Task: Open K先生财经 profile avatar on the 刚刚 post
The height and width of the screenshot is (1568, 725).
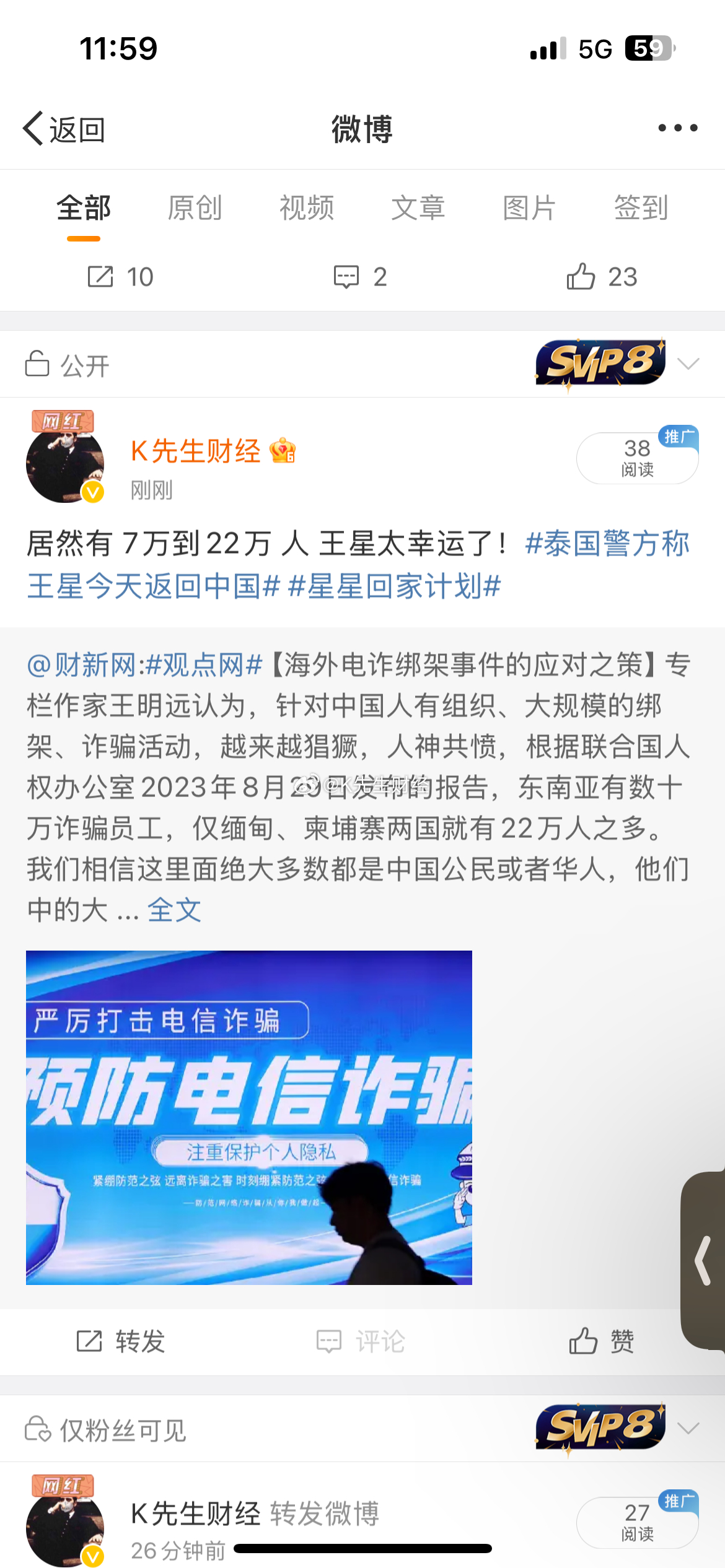Action: point(65,463)
